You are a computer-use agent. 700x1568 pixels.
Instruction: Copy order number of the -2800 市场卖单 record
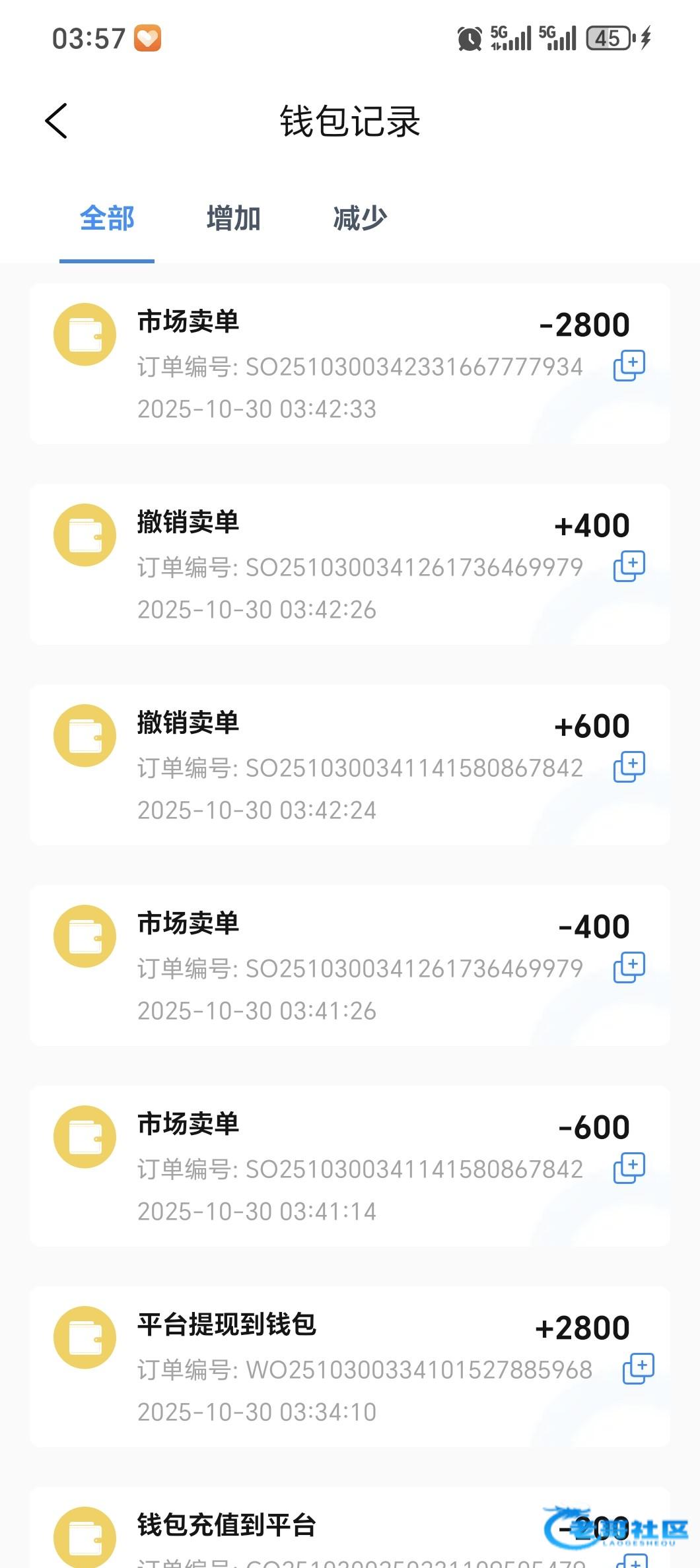point(629,366)
